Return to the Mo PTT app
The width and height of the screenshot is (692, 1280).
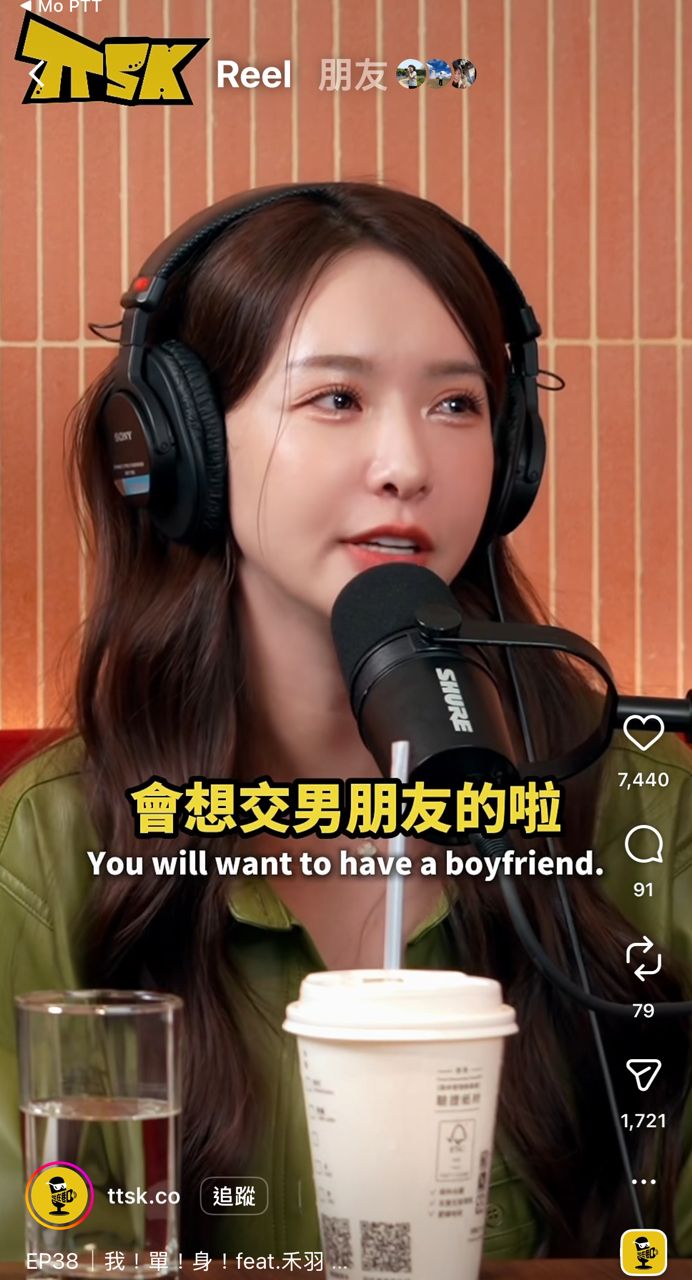click(x=60, y=7)
